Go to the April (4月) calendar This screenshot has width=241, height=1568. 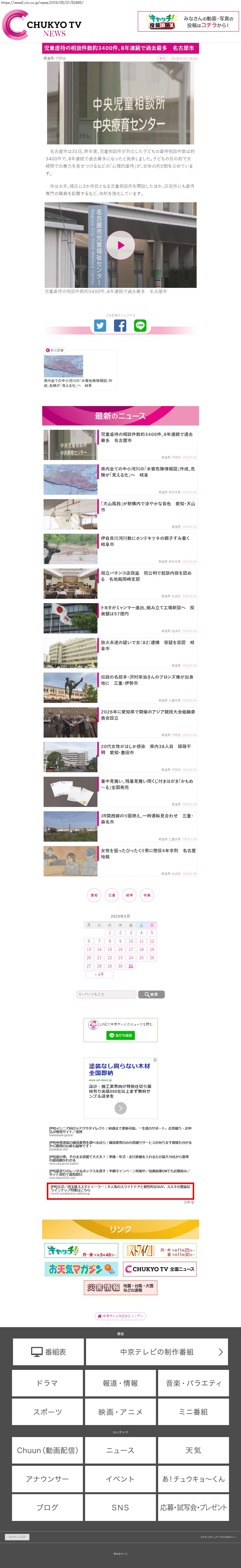click(99, 975)
